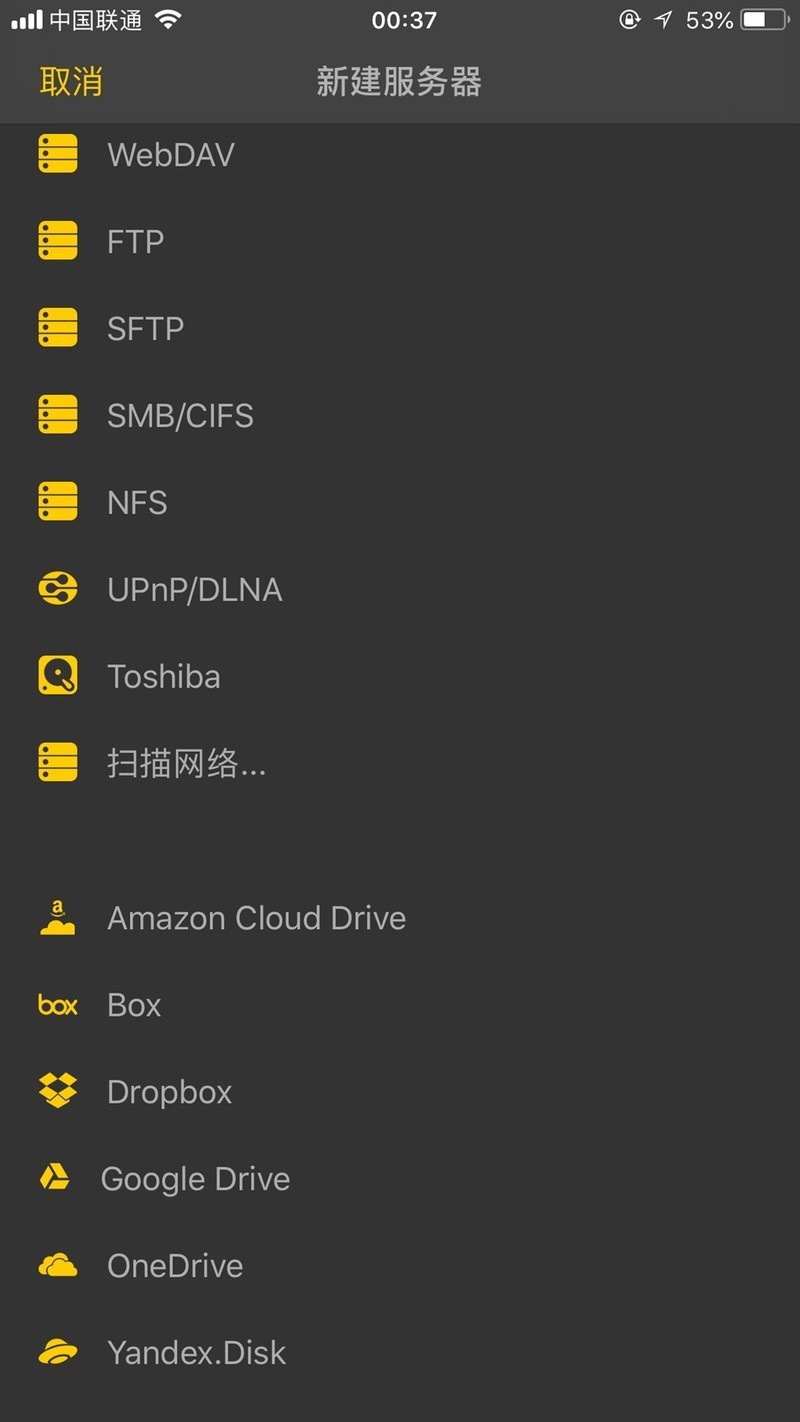Screen dimensions: 800x1422
Task: Tap 取消 to cancel server creation
Action: click(70, 82)
